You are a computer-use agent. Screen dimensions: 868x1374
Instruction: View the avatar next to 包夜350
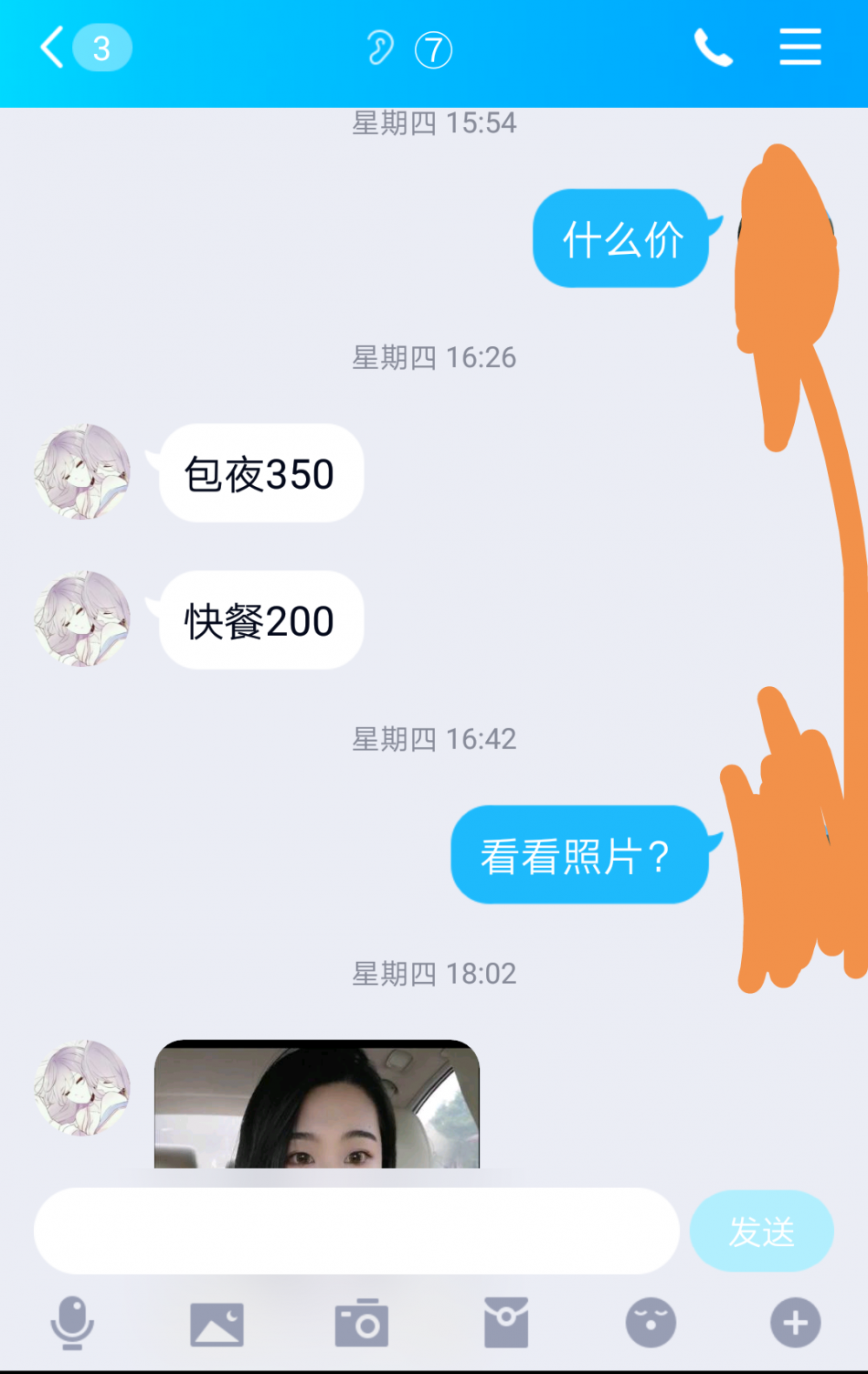click(x=82, y=472)
